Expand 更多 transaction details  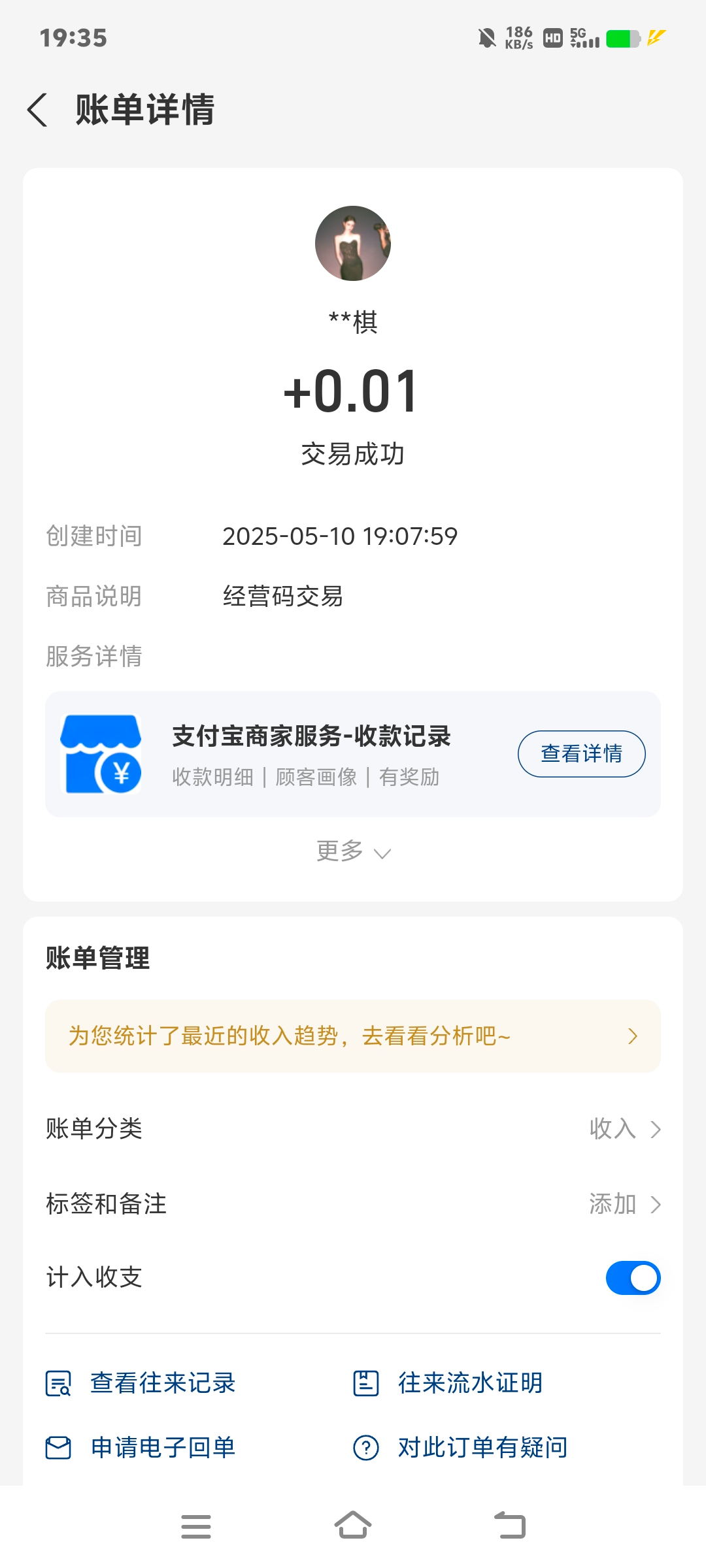point(353,852)
